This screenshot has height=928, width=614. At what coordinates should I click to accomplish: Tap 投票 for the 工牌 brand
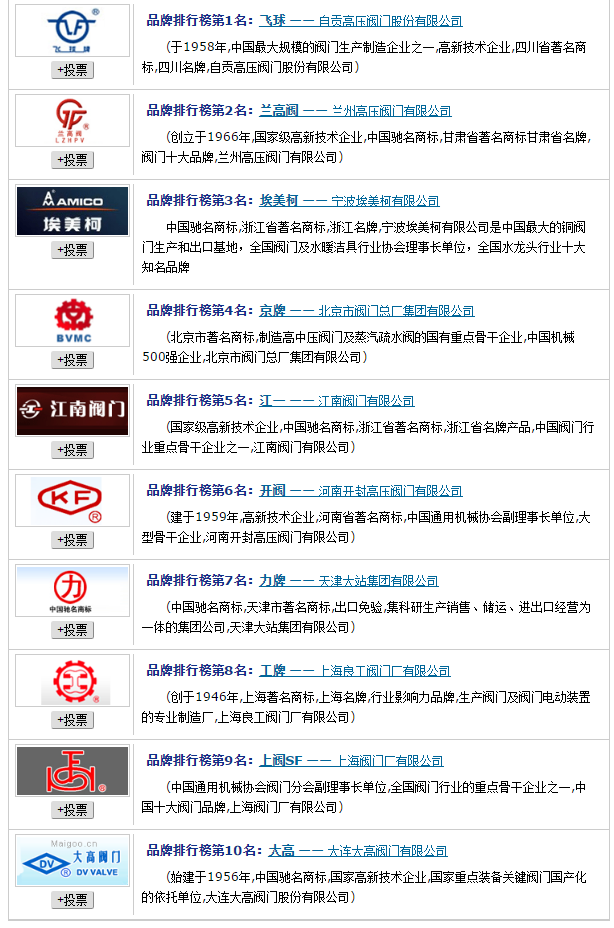pyautogui.click(x=72, y=720)
